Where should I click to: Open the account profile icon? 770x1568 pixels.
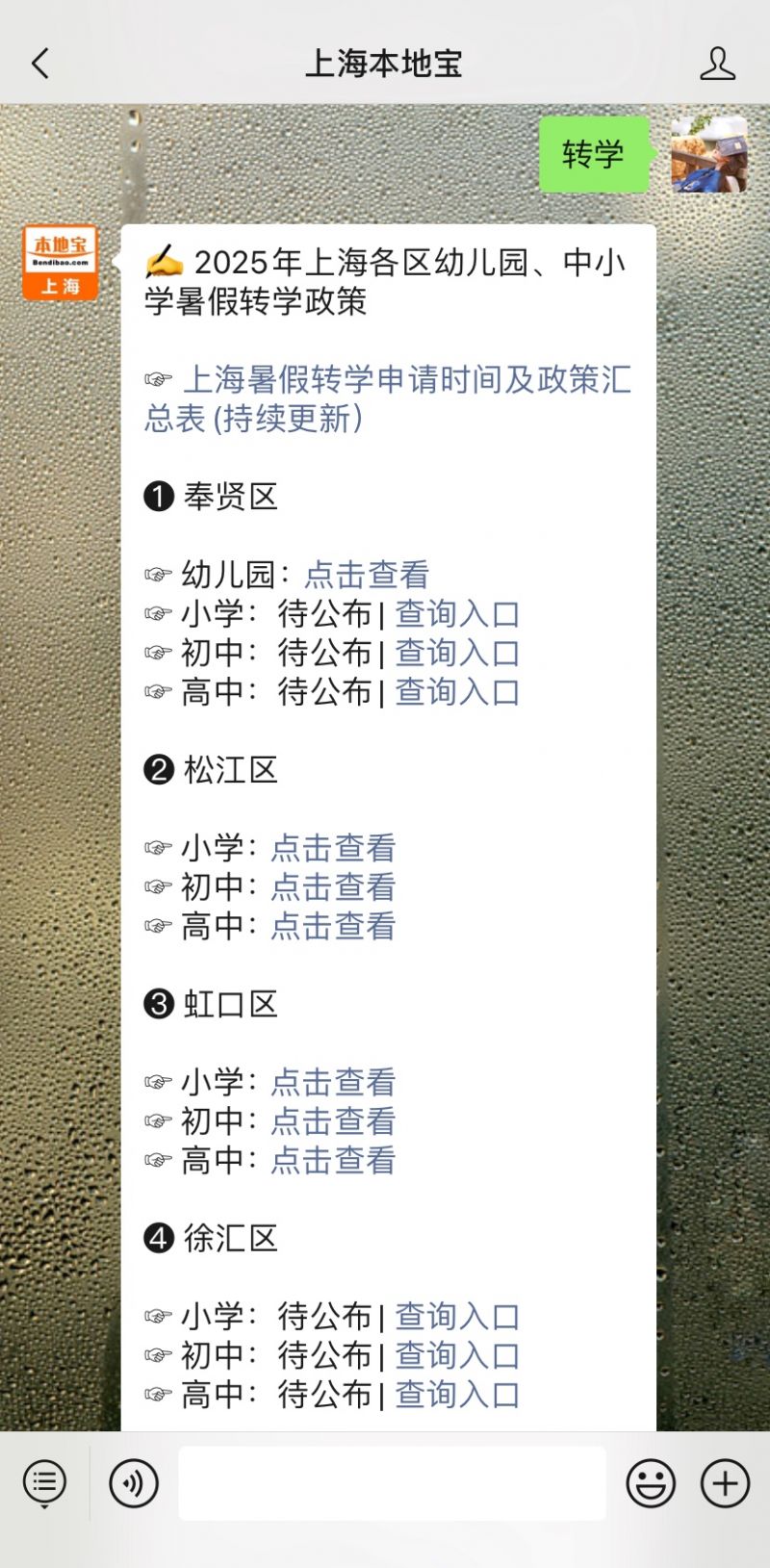coord(717,64)
